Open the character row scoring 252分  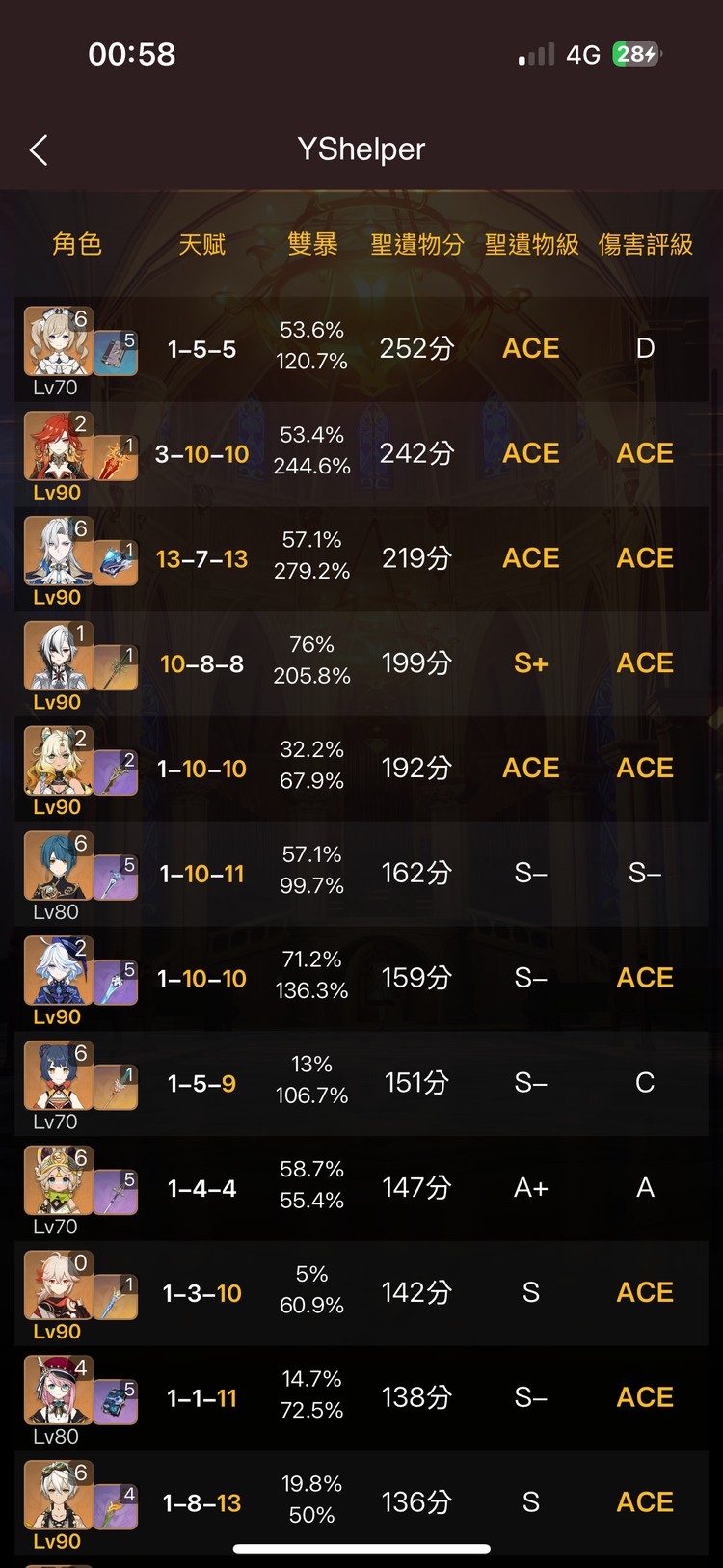[x=361, y=348]
